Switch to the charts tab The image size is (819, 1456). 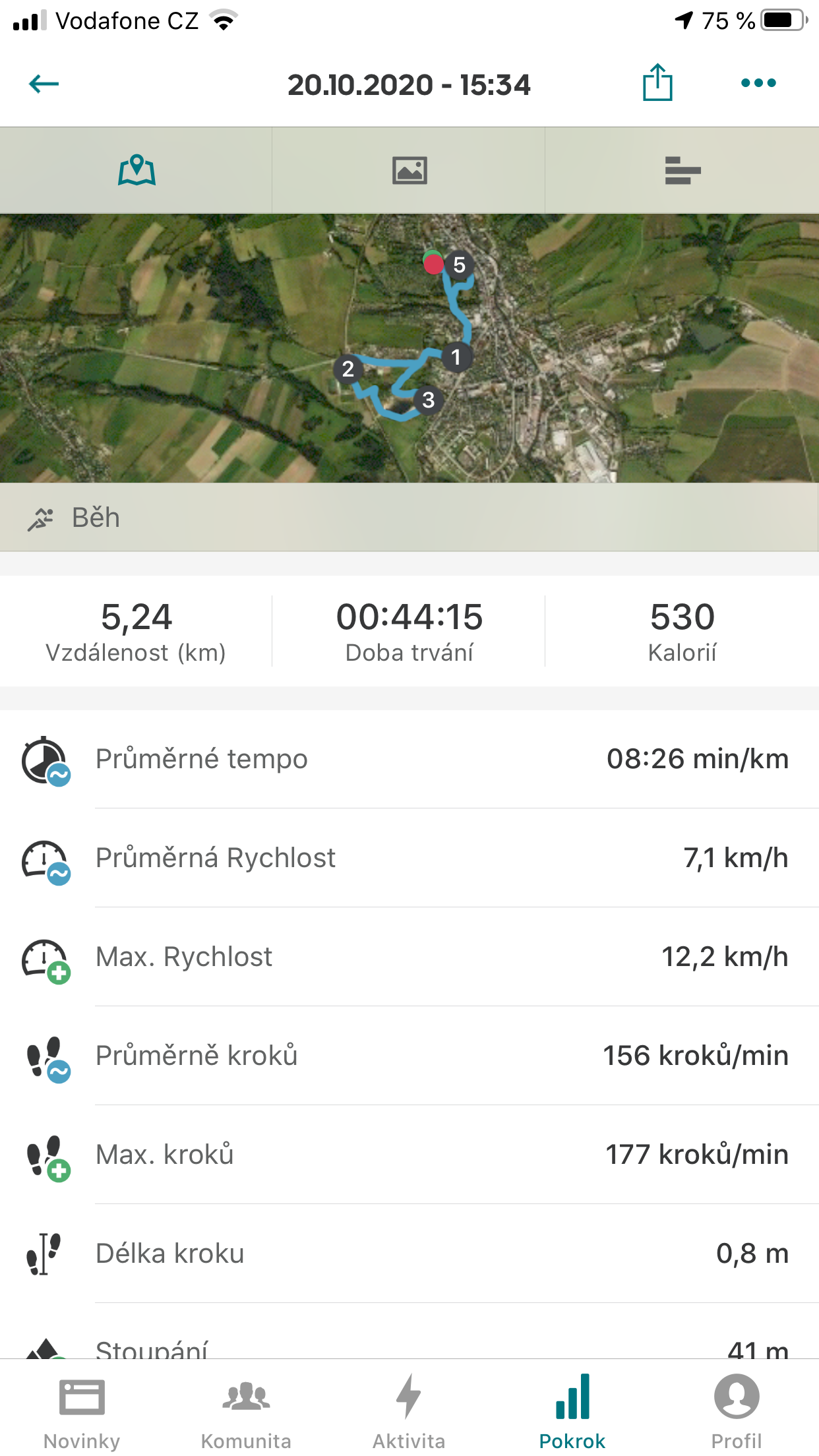click(x=682, y=170)
